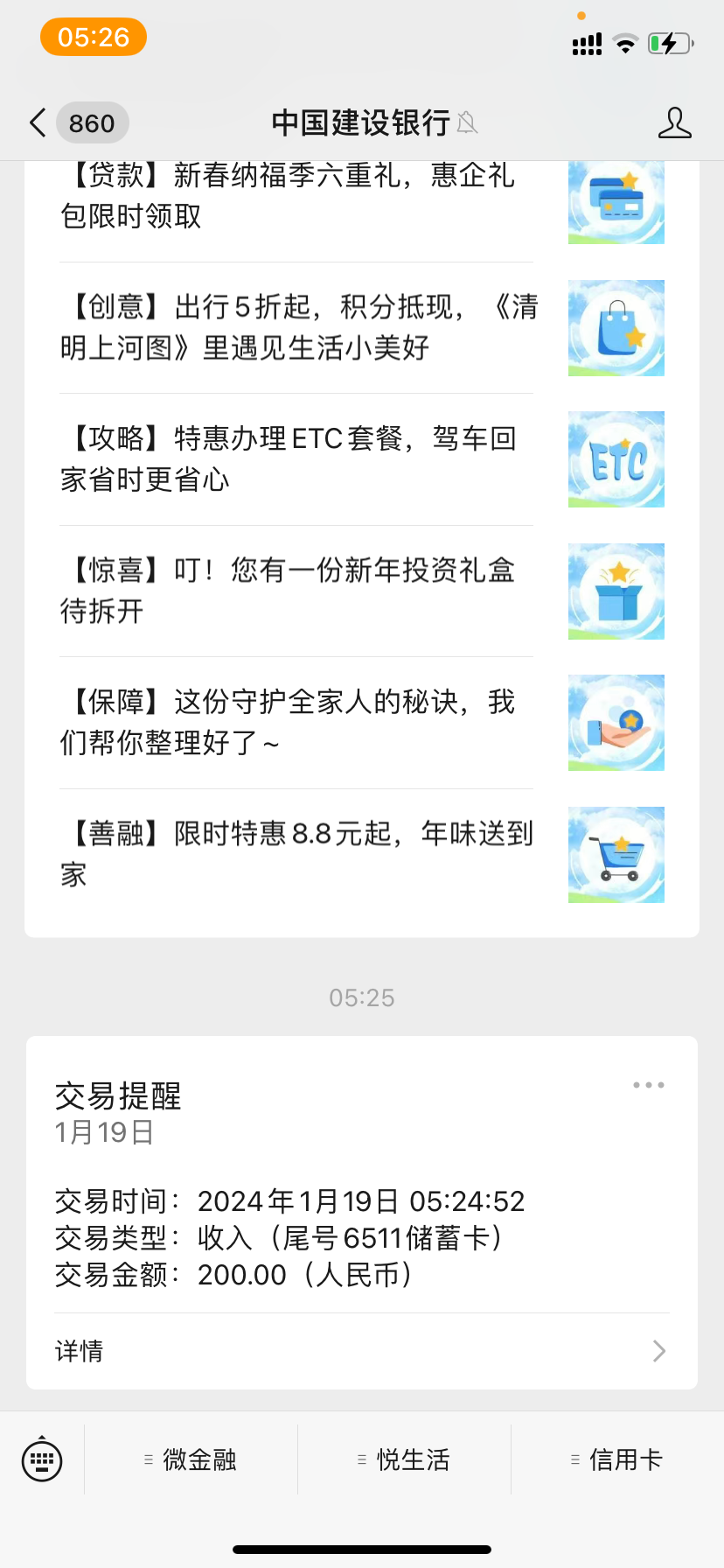
Task: Open the 【创意】出行5折起 article
Action: 297,327
